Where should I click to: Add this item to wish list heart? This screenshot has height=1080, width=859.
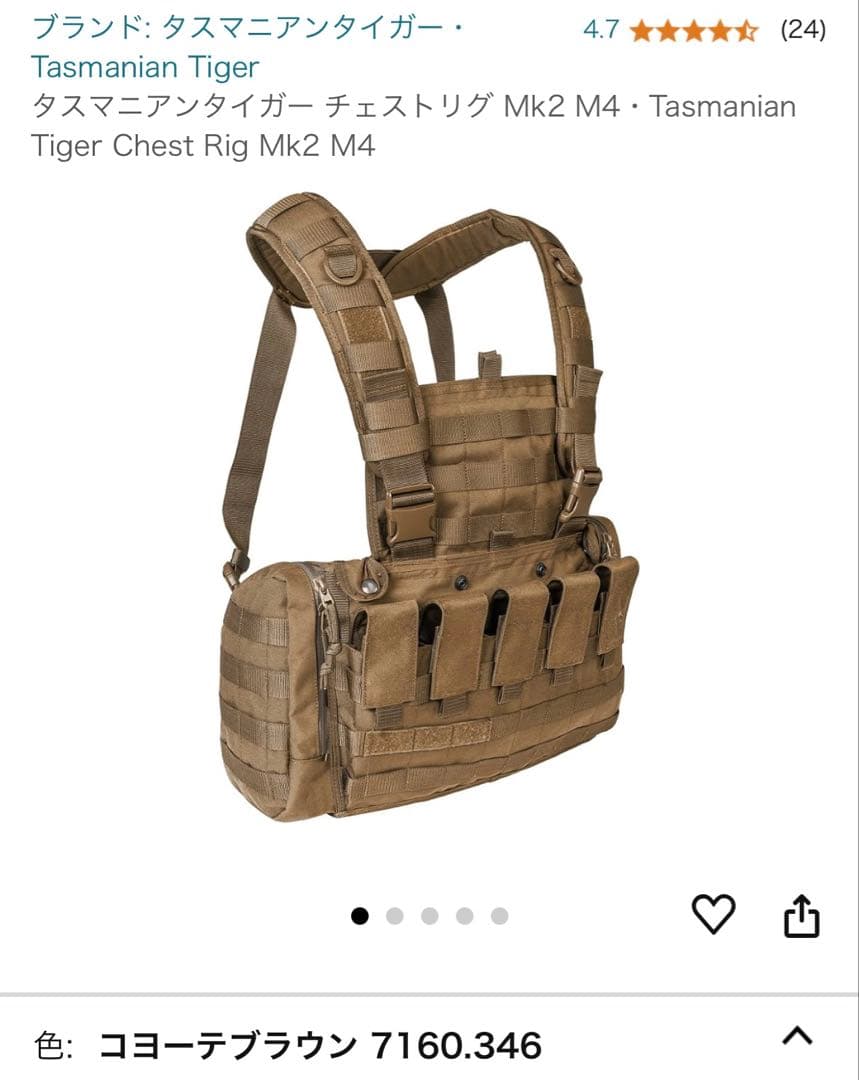pos(714,914)
